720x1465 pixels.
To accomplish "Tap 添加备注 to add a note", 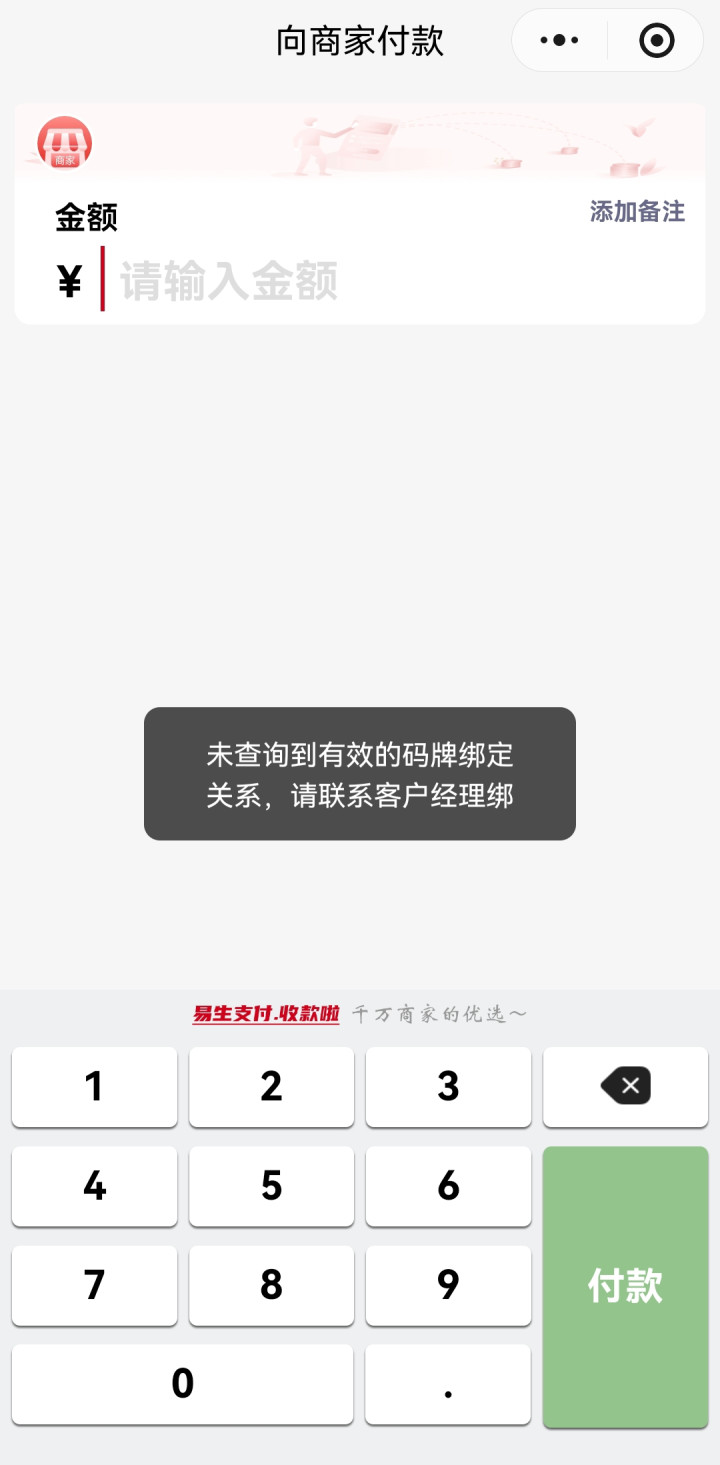I will [x=637, y=212].
